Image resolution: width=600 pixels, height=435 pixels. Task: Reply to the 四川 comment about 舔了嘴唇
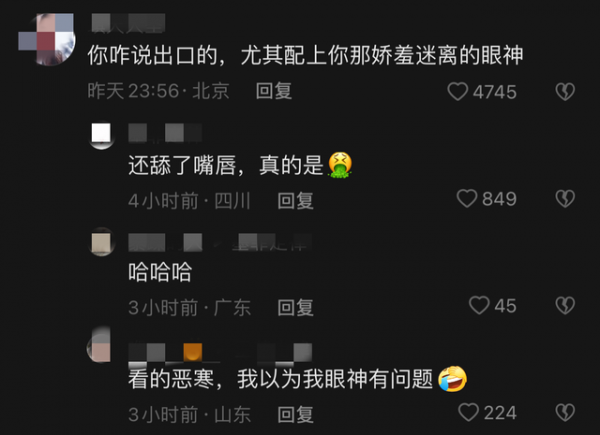click(295, 200)
